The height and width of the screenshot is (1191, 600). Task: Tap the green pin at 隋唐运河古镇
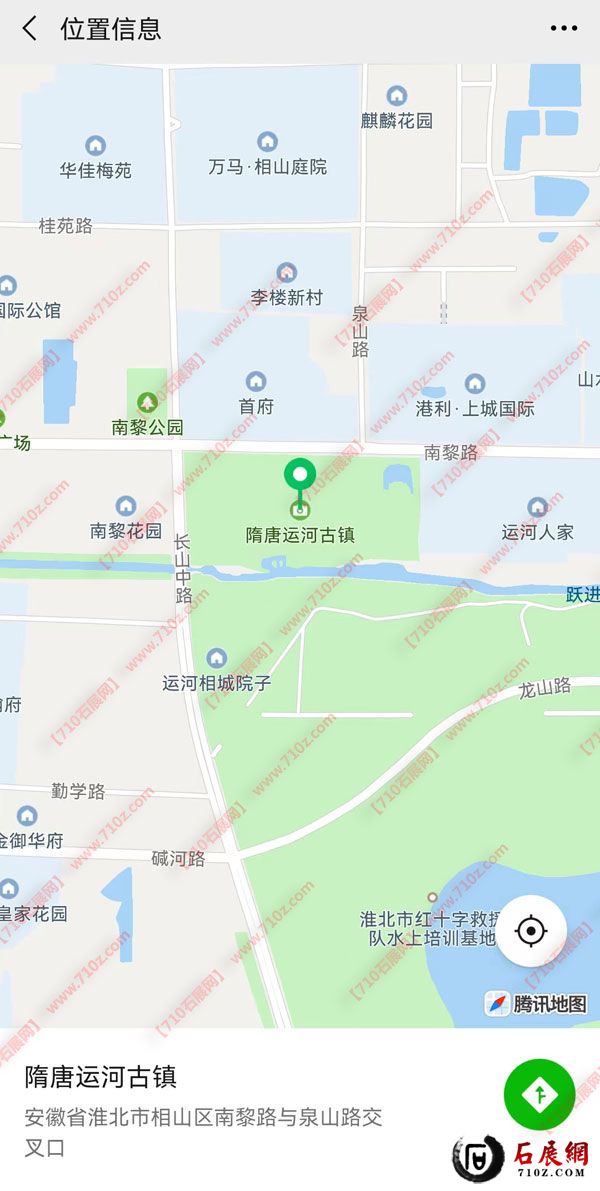(299, 476)
